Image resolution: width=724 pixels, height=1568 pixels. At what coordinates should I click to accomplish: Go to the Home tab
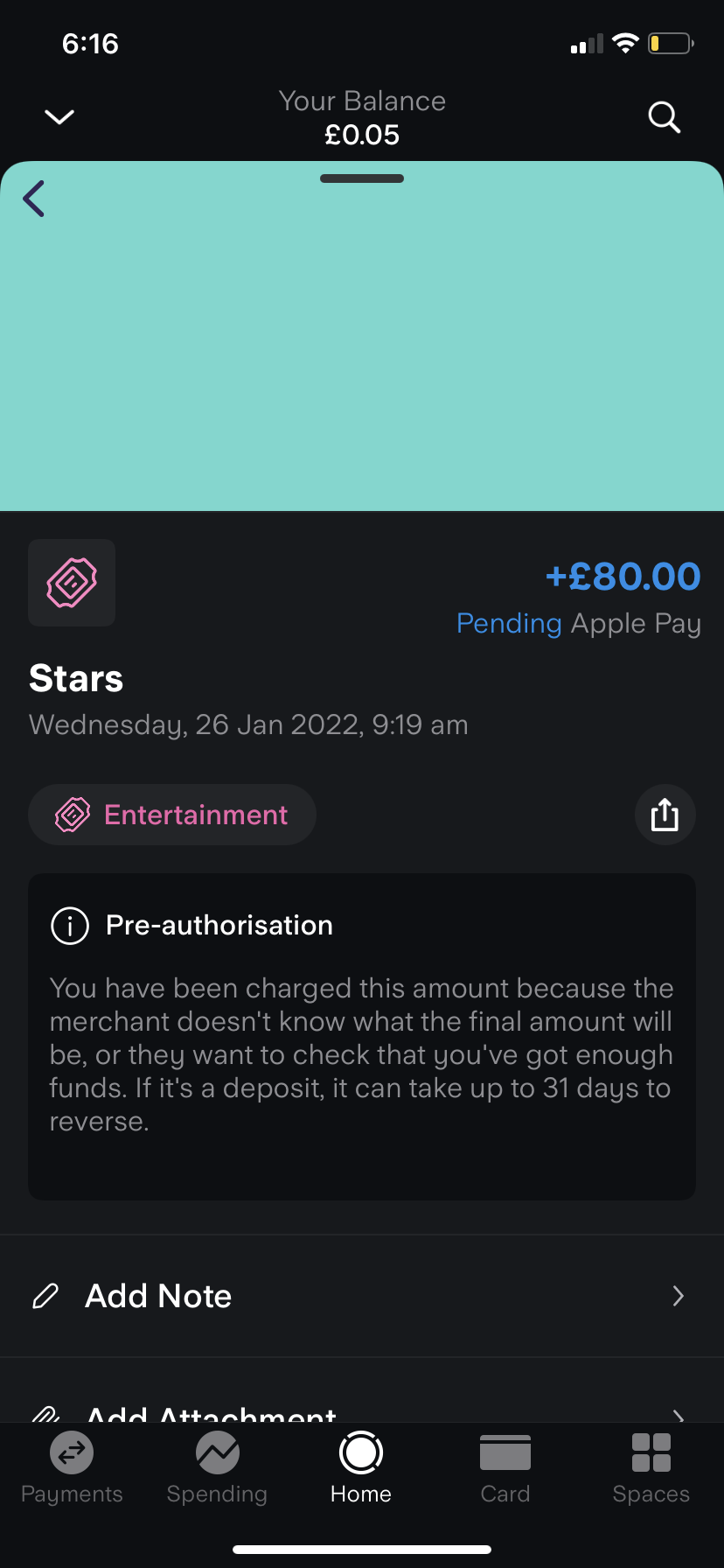tap(361, 1468)
